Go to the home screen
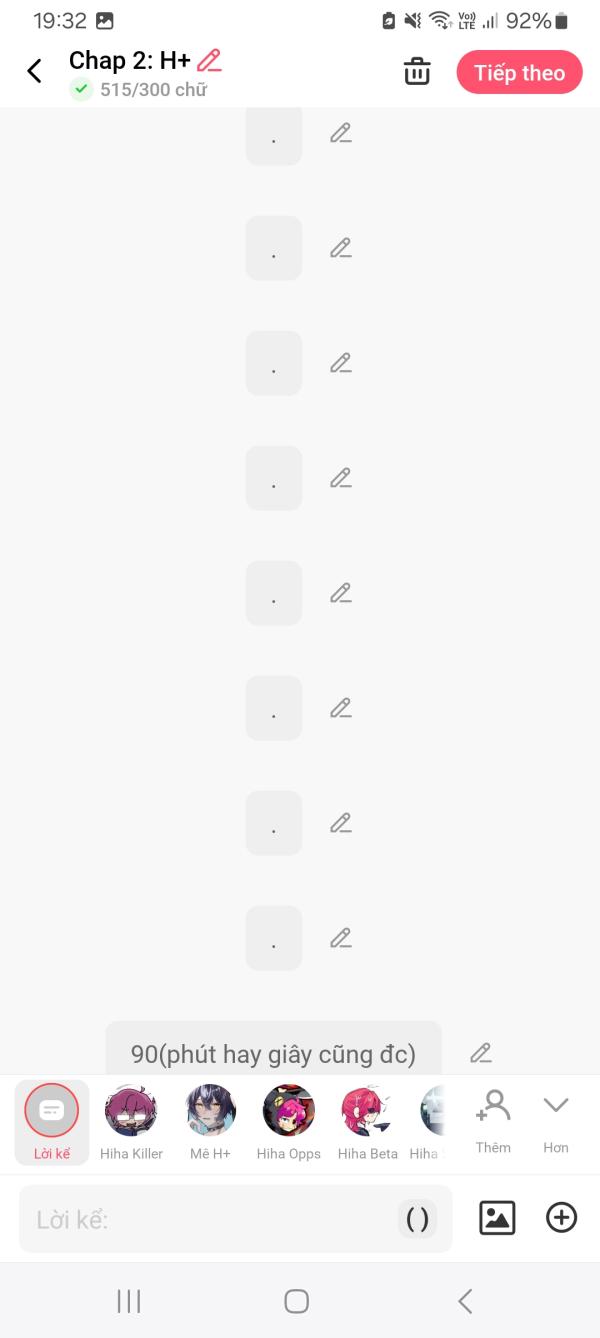The image size is (600, 1338). [297, 1301]
